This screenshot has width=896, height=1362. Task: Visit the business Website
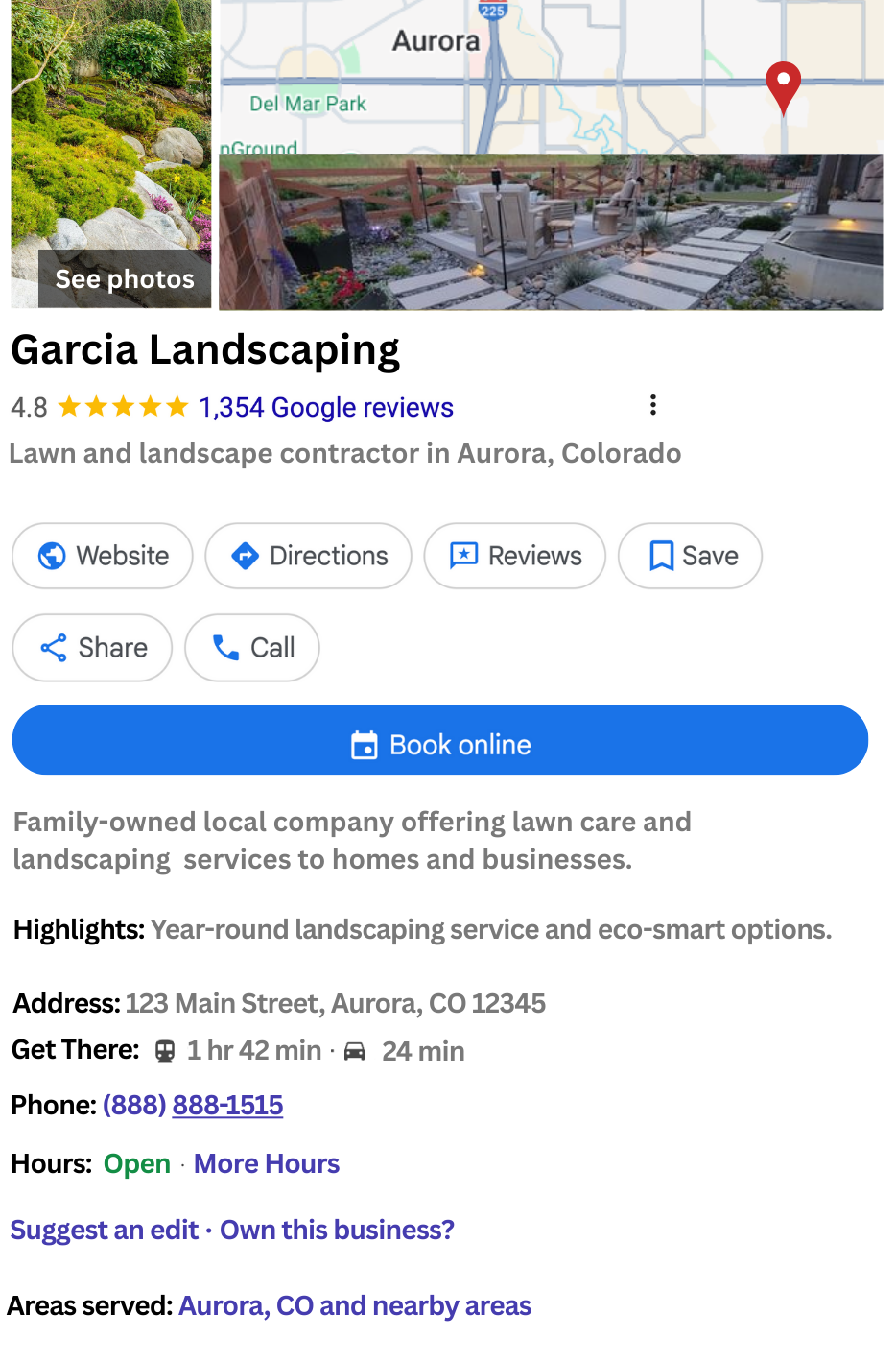(103, 556)
